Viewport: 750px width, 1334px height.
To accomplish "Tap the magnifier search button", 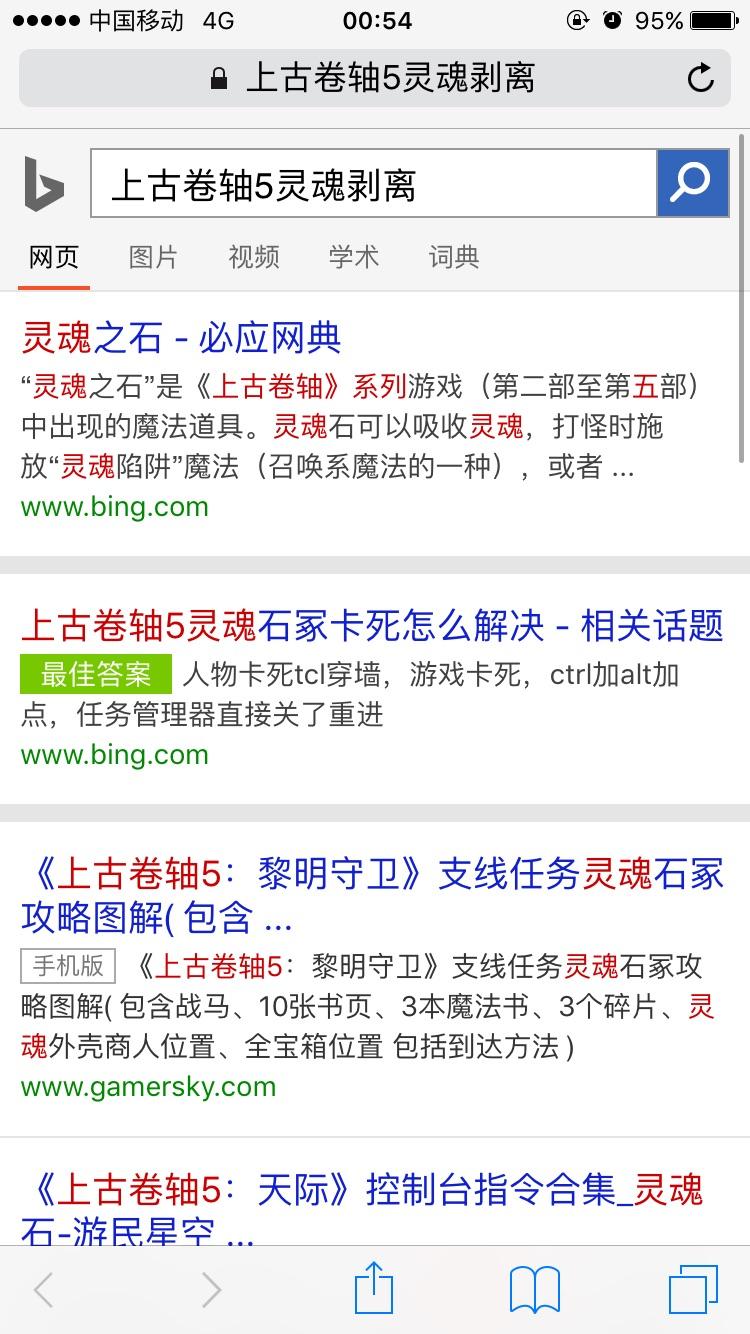I will (x=691, y=184).
